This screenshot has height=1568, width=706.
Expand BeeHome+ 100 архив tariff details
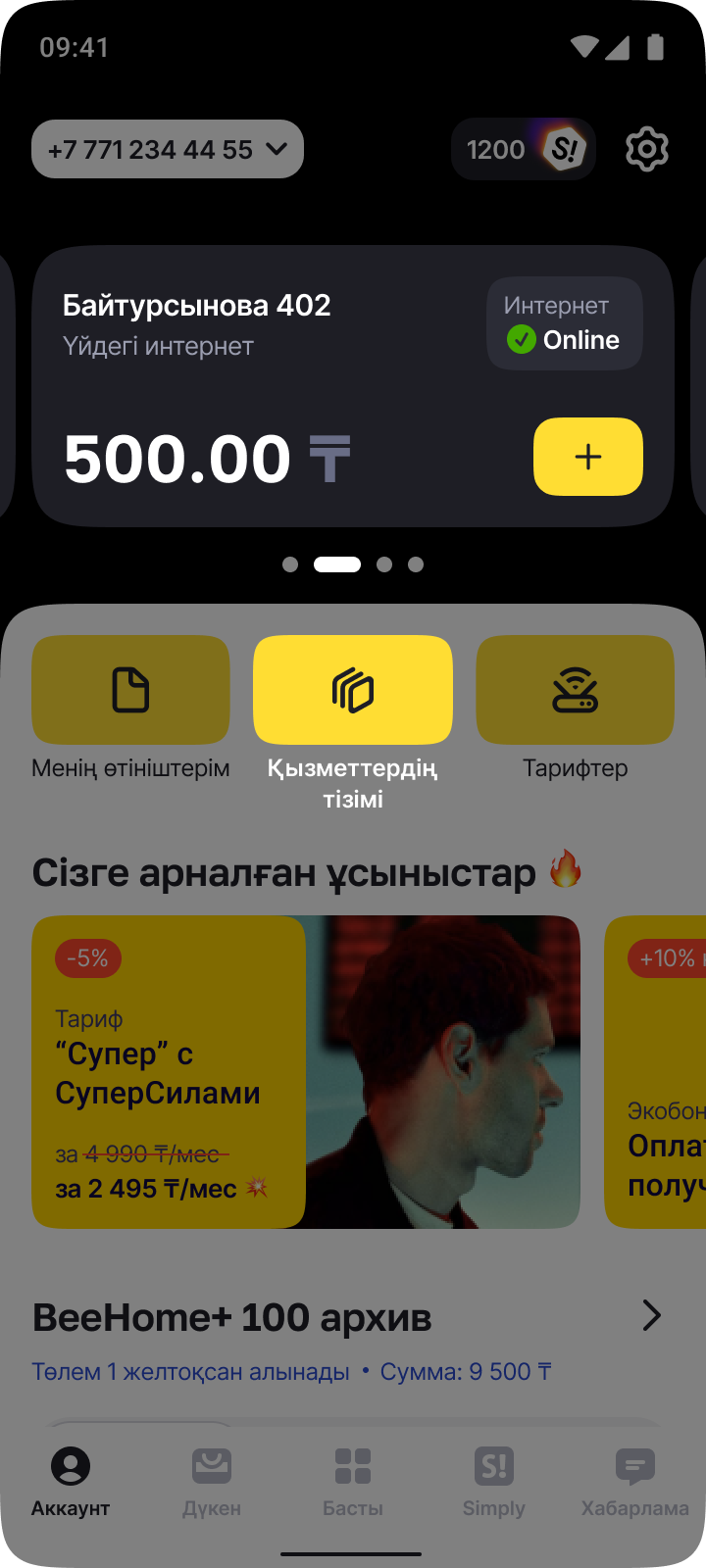[651, 1315]
